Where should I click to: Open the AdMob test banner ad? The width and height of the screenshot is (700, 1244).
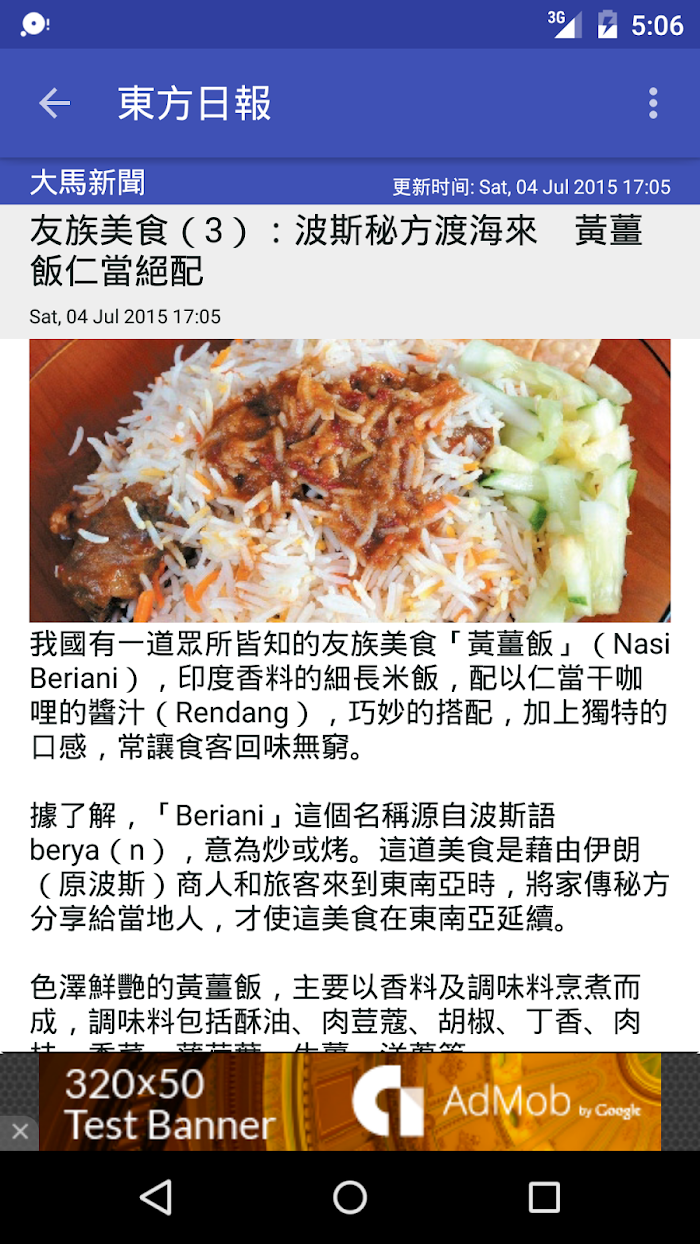point(350,1101)
